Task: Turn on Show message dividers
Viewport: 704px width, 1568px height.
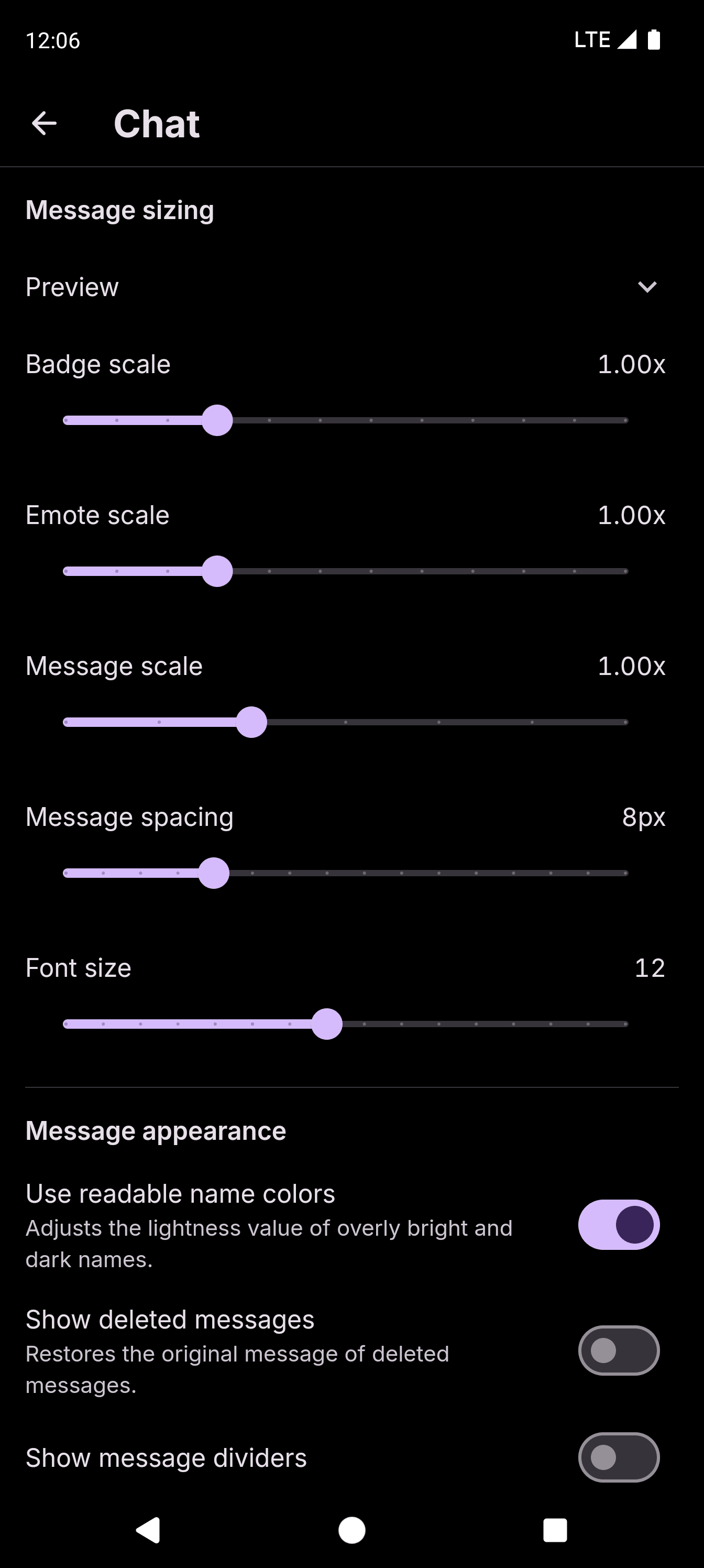Action: click(618, 1457)
